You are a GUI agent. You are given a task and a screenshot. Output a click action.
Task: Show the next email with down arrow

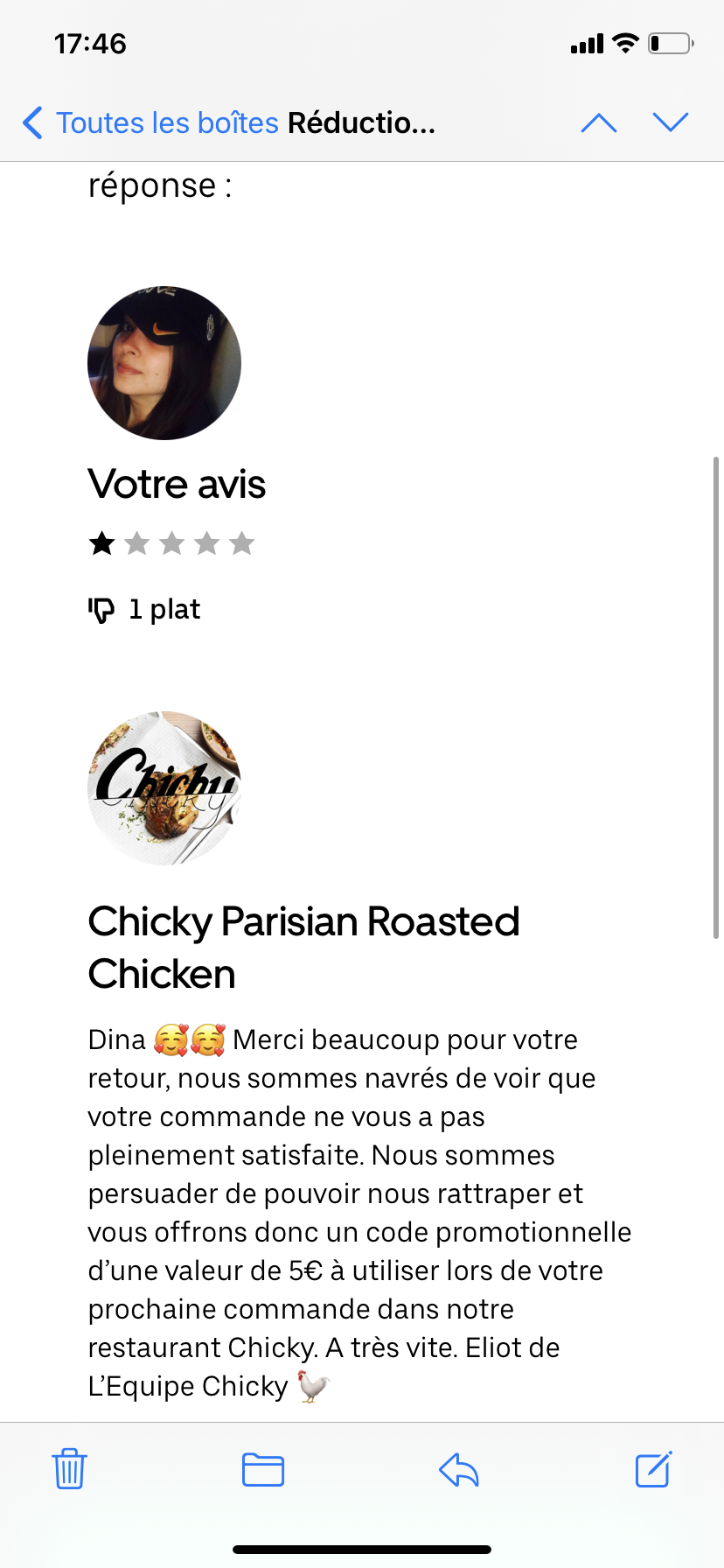click(671, 123)
